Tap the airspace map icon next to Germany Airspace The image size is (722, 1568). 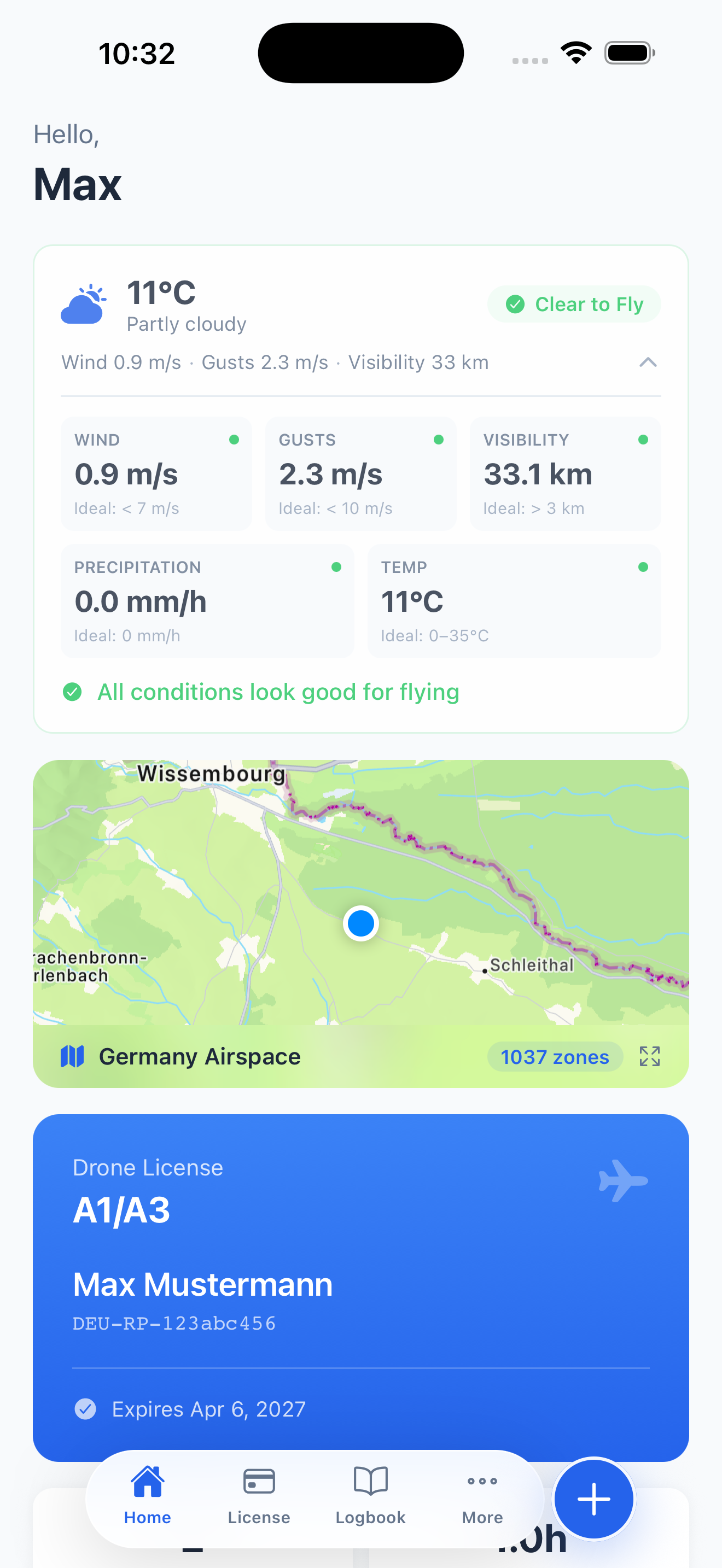[x=72, y=1057]
